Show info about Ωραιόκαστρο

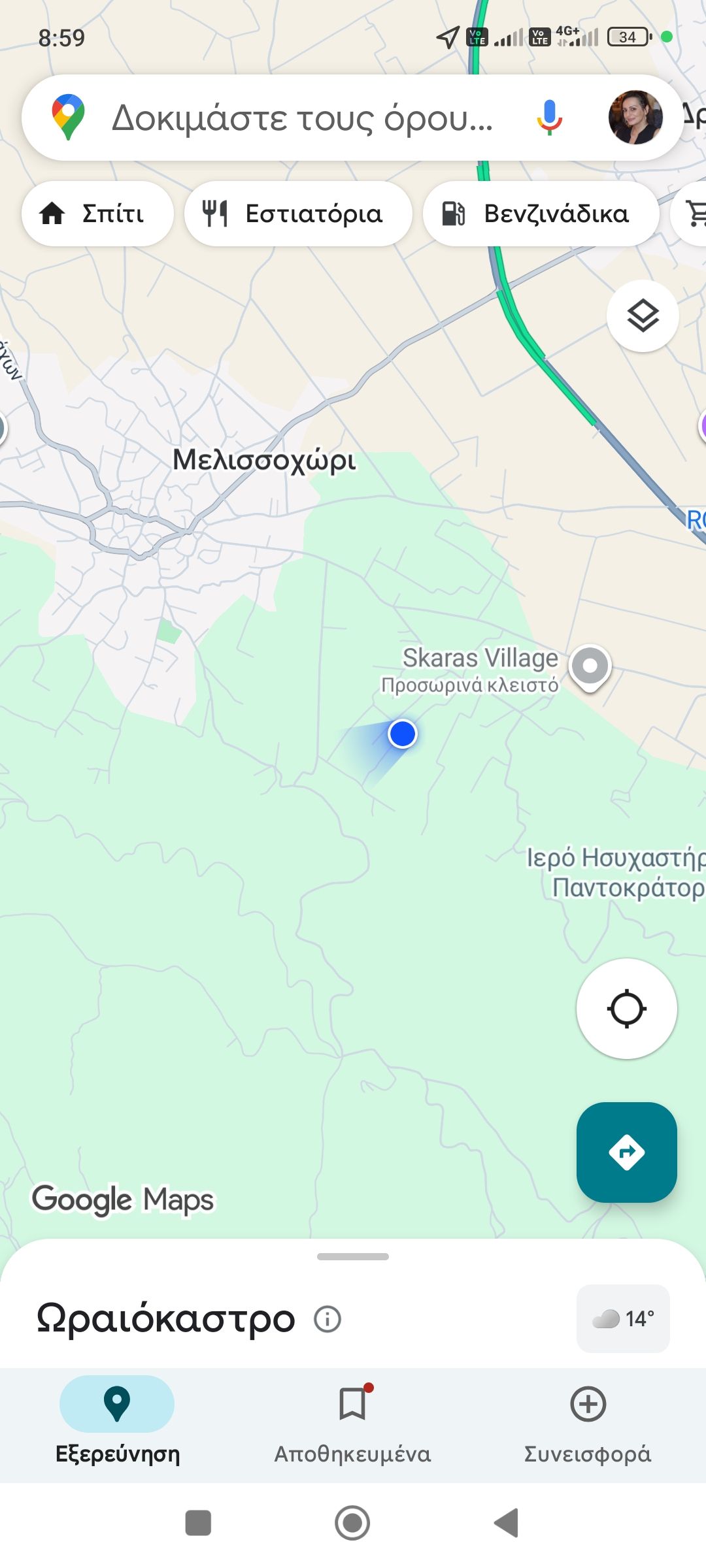(328, 1319)
